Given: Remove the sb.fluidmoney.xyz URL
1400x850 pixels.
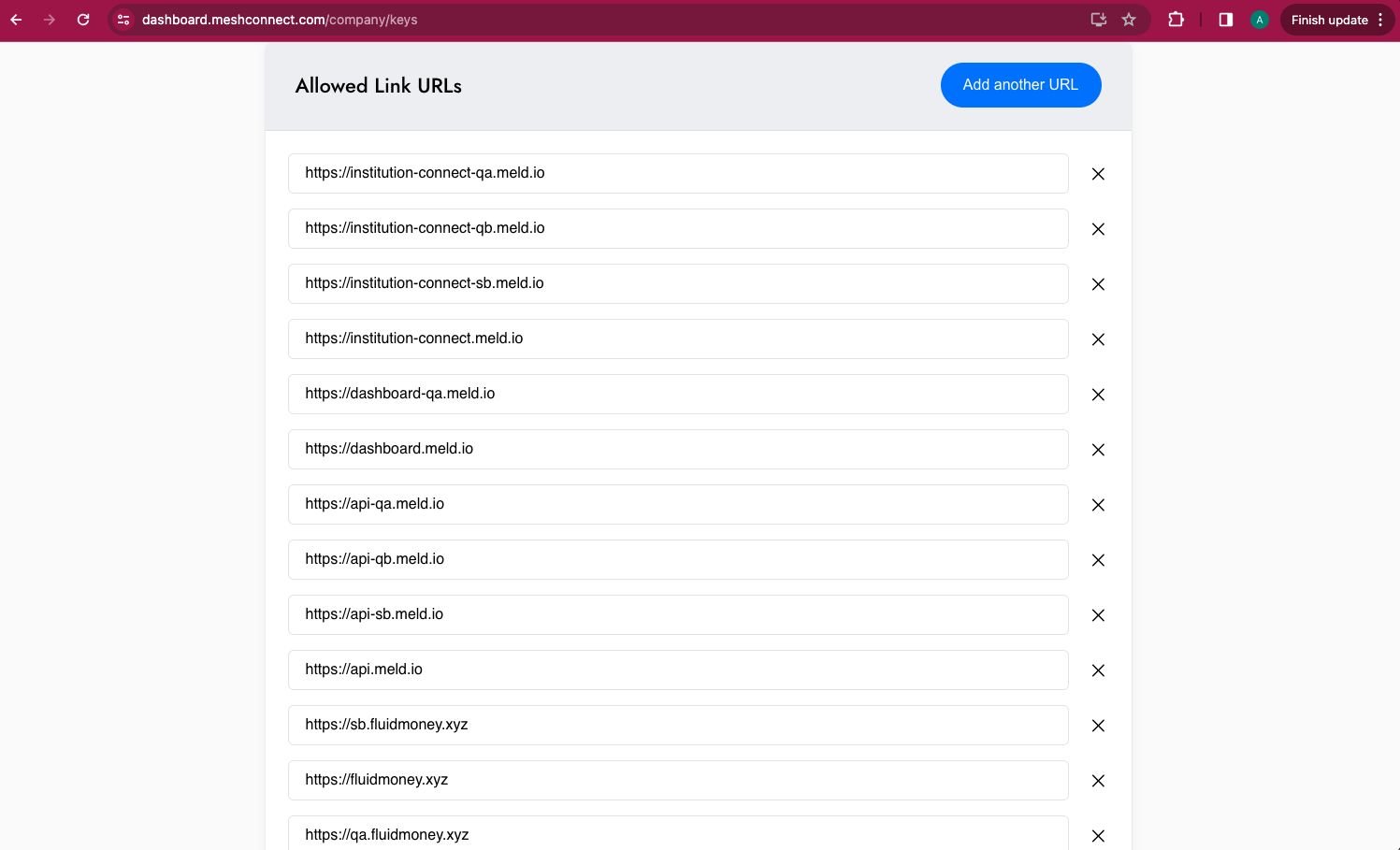Looking at the screenshot, I should [1098, 726].
